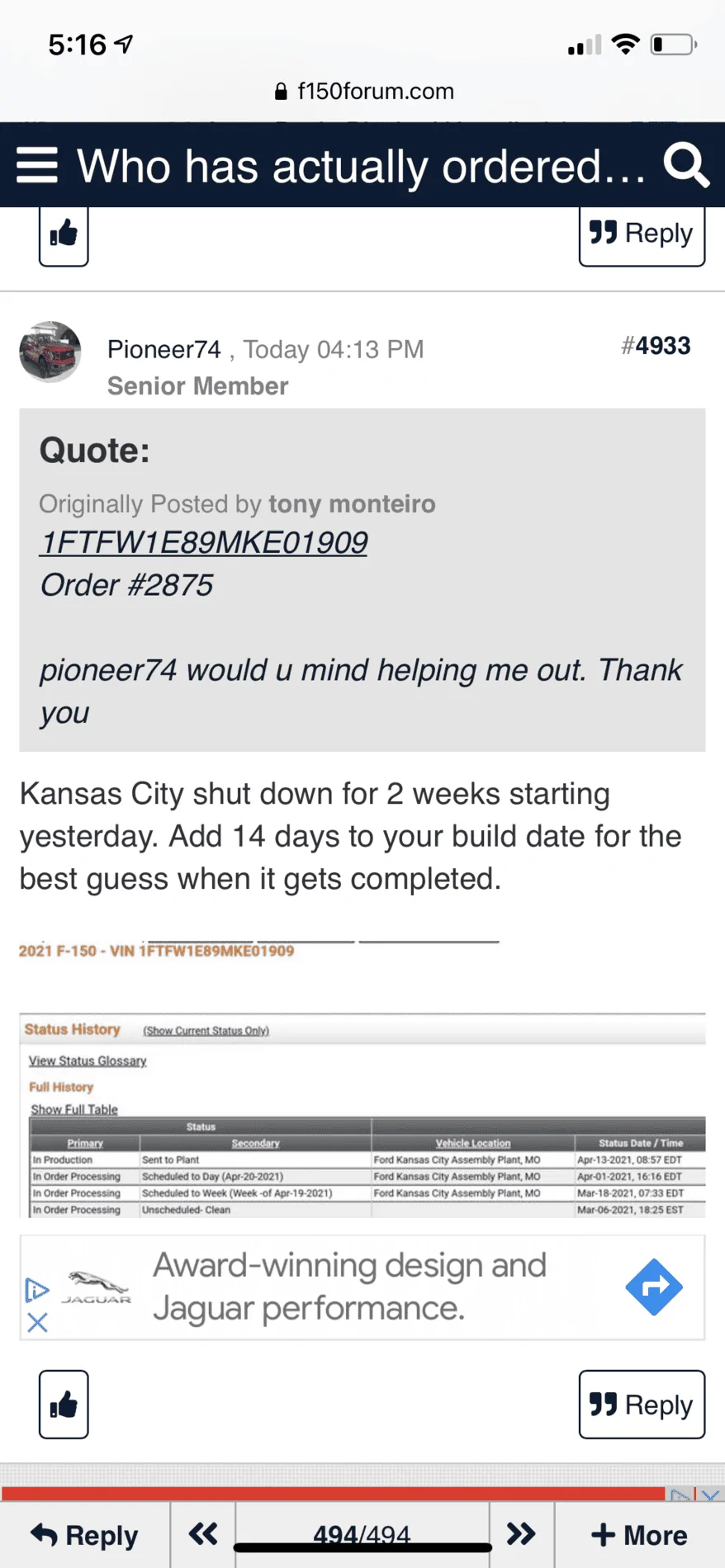Open the hamburger menu

pos(37,165)
